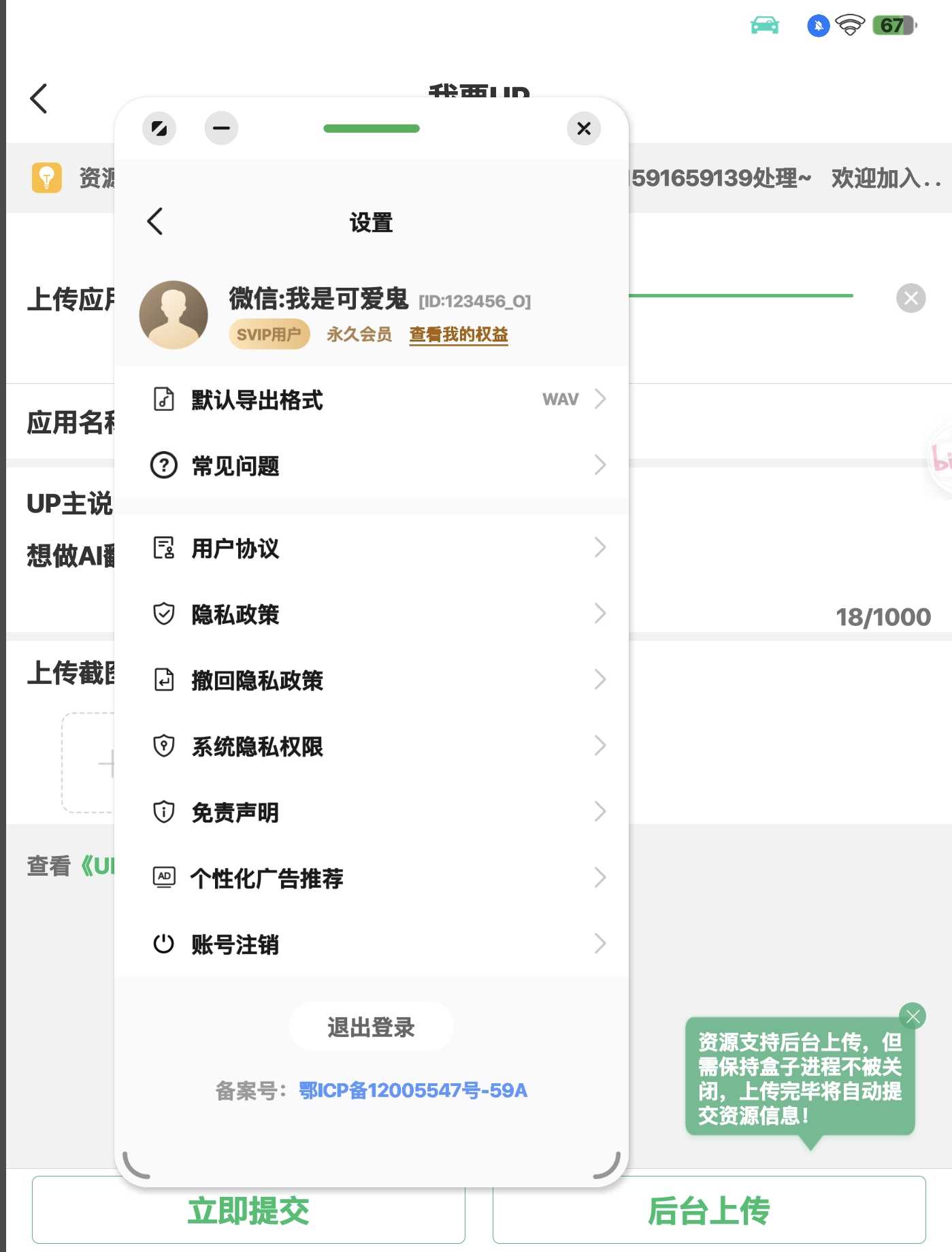952x1252 pixels.
Task: Open 系统隐私权限
Action: [x=371, y=746]
